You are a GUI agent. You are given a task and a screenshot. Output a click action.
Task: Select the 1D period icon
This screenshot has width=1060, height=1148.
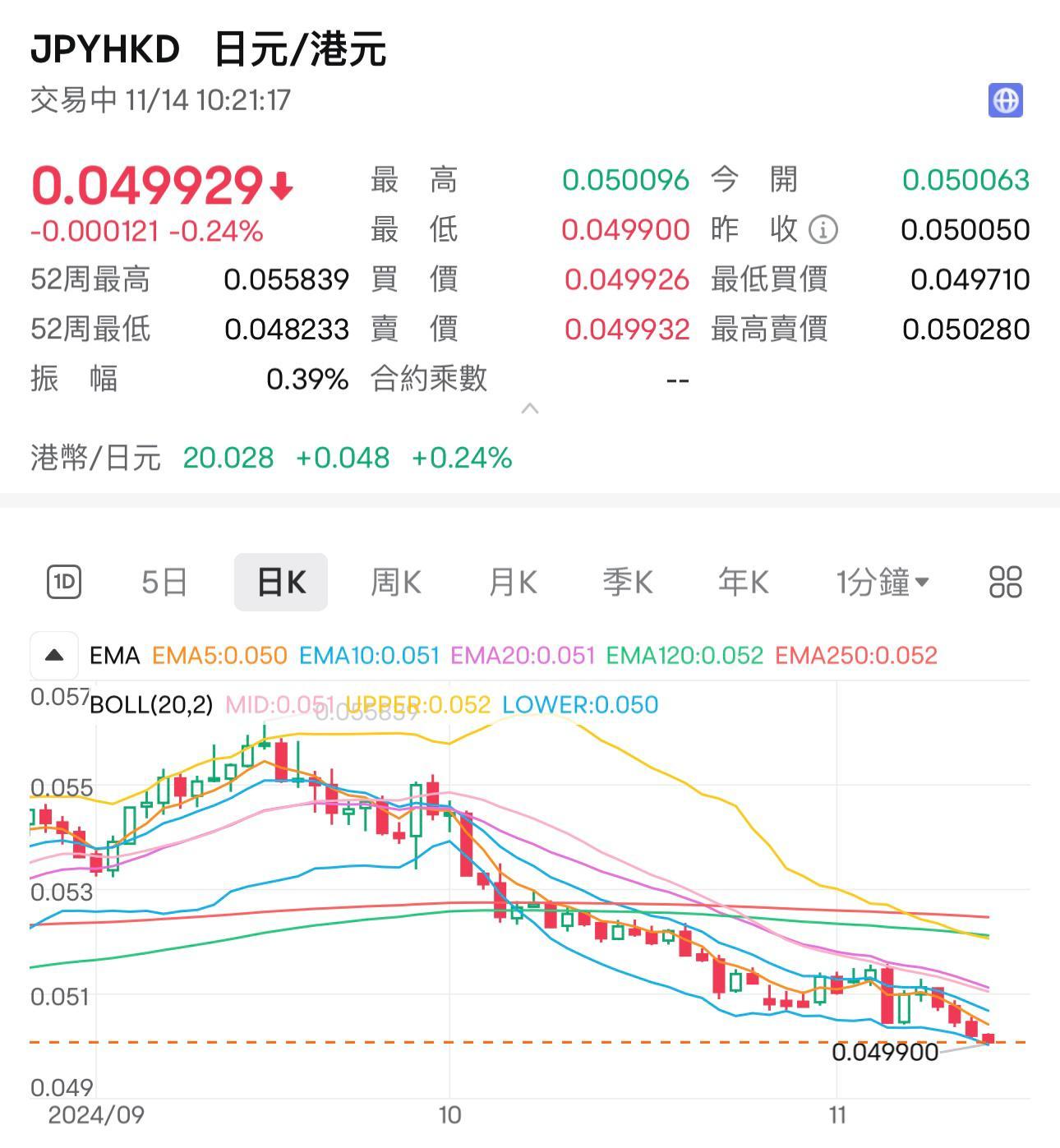66,581
